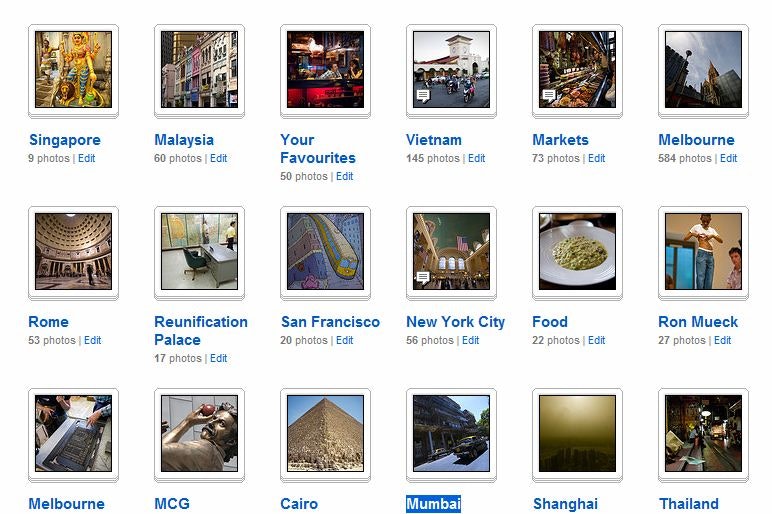The image size is (772, 514).
Task: Edit the Your Favourites set
Action: (344, 176)
